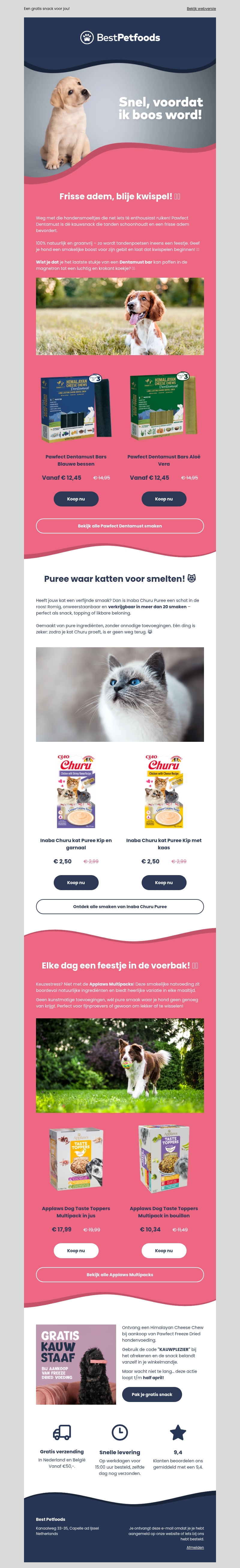Open 'Ontdek alle smaken van Inaba Churu Puree'

click(120, 906)
